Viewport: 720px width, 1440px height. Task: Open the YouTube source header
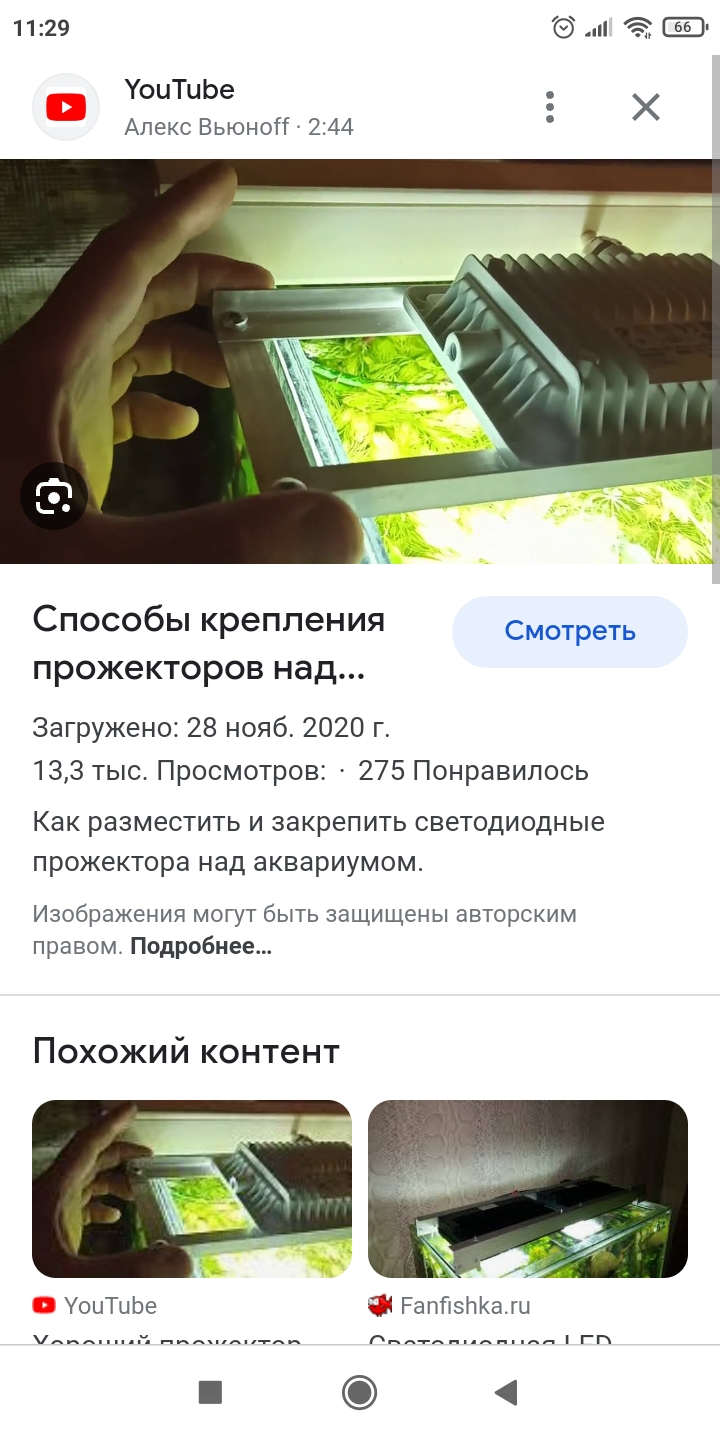238,107
